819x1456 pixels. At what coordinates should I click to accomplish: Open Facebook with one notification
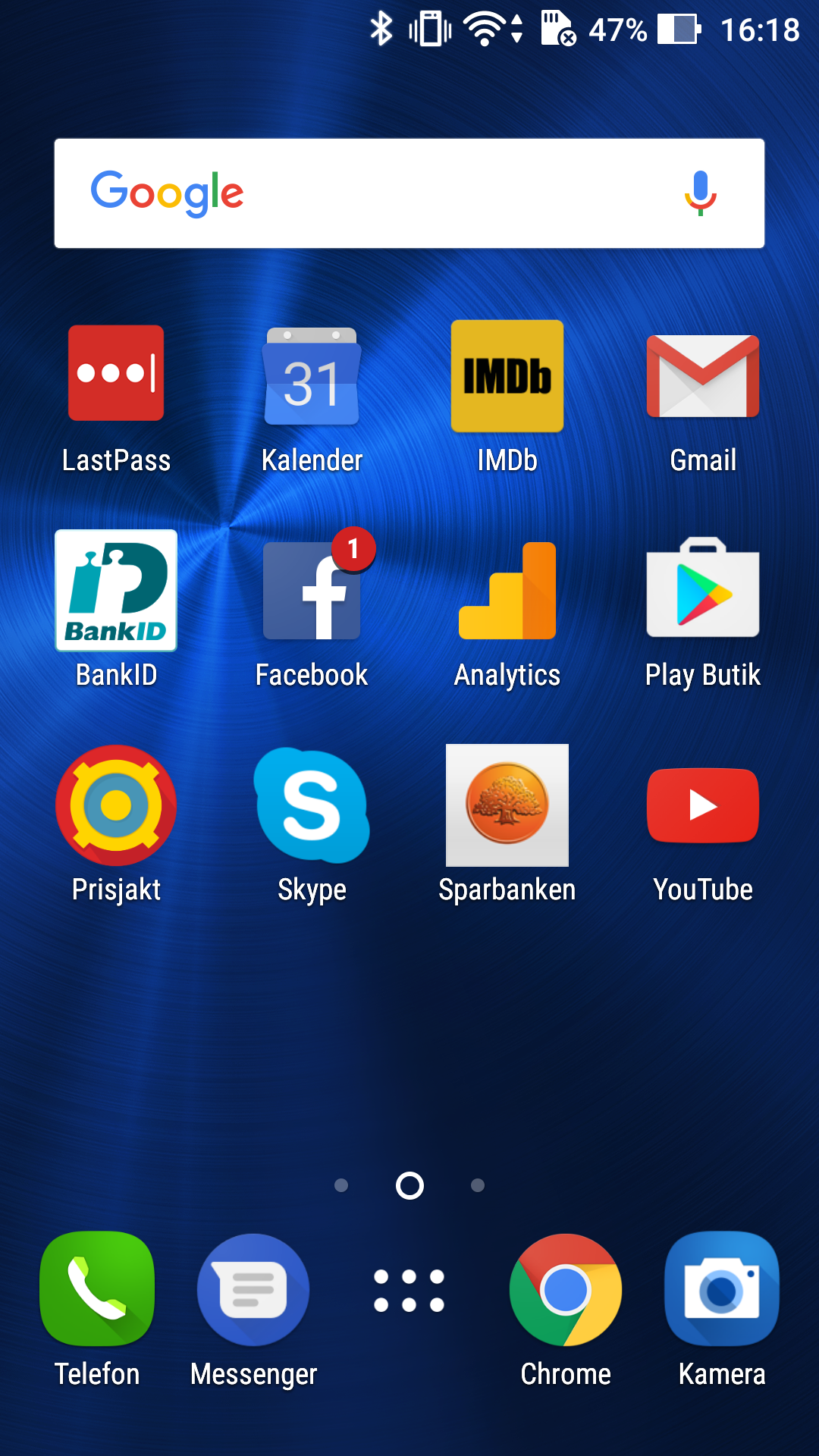[x=312, y=591]
